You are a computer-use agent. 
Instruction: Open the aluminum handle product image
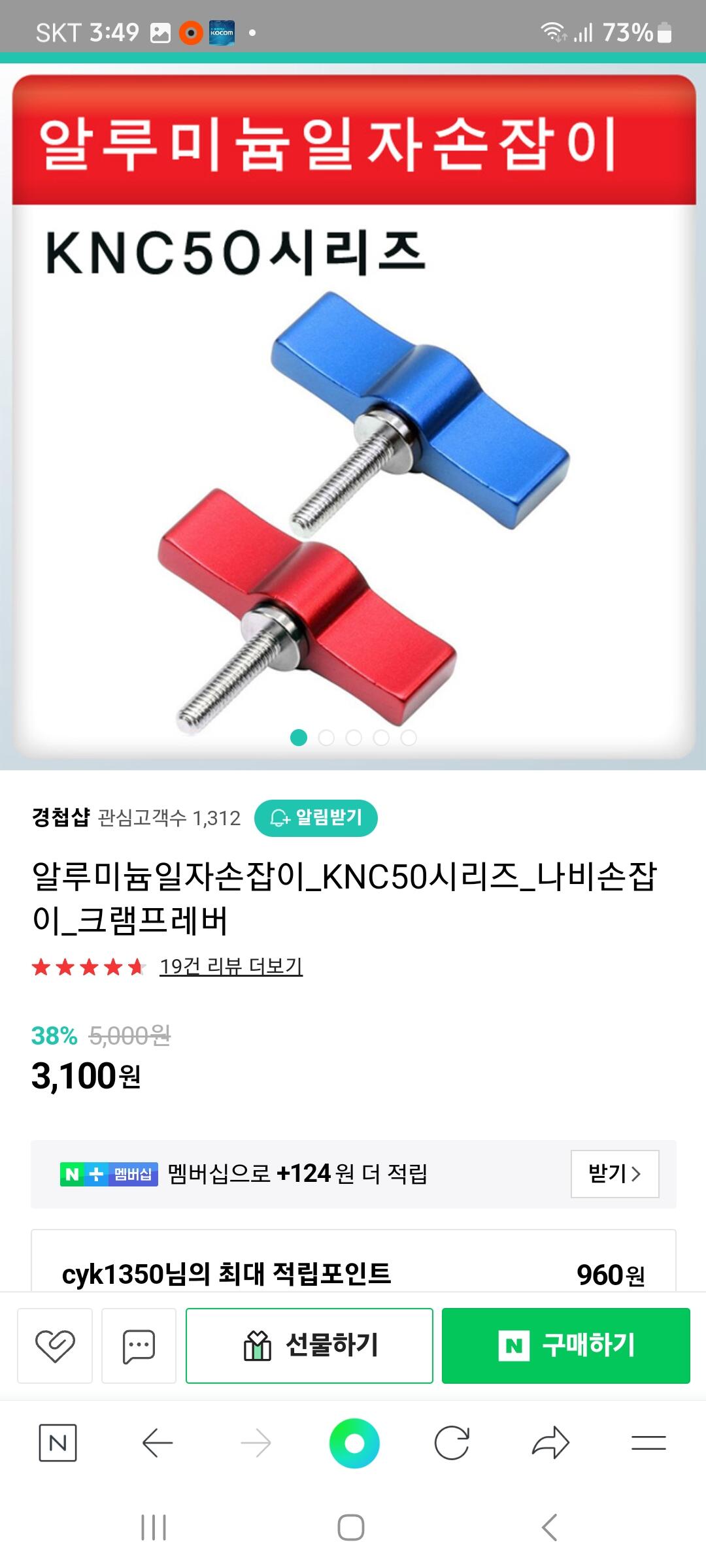point(354,416)
